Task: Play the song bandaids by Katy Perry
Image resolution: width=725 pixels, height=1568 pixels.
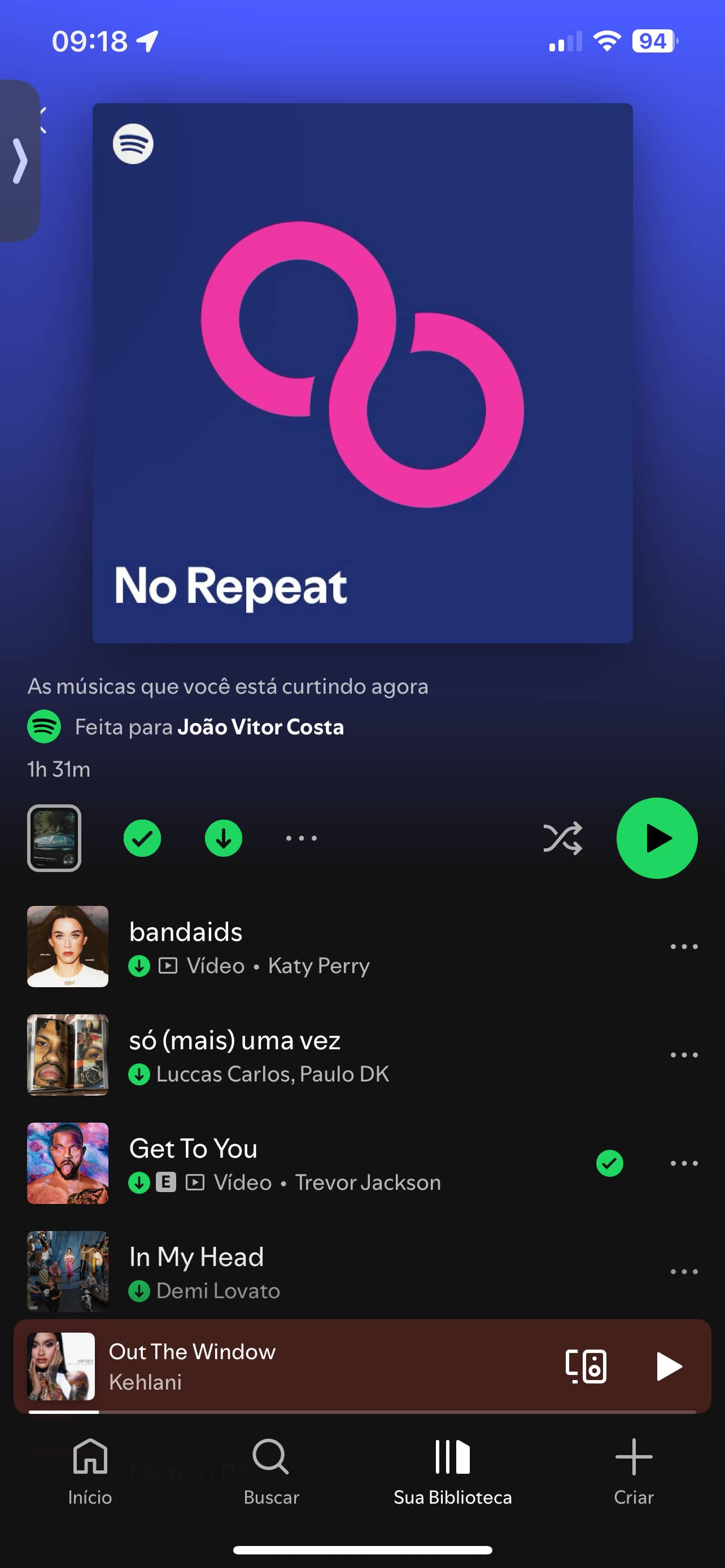Action: (x=304, y=946)
